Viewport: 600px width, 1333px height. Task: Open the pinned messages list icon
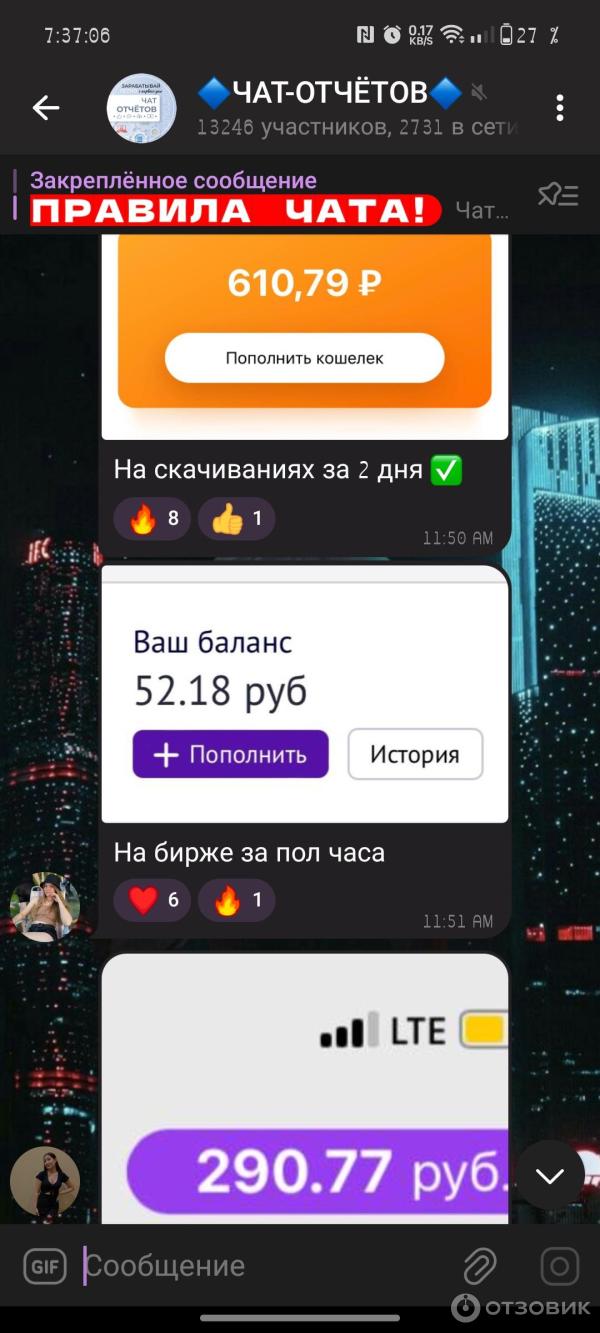pyautogui.click(x=558, y=195)
